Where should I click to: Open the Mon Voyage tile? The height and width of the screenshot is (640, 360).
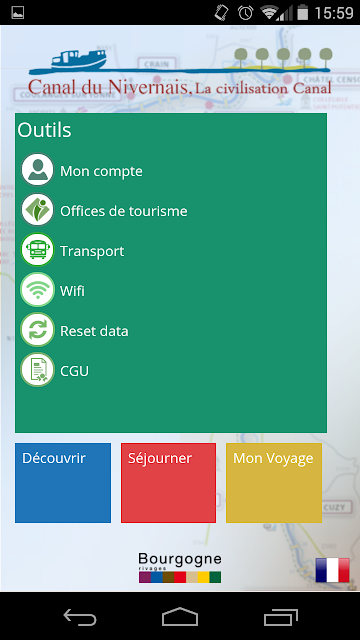[274, 483]
